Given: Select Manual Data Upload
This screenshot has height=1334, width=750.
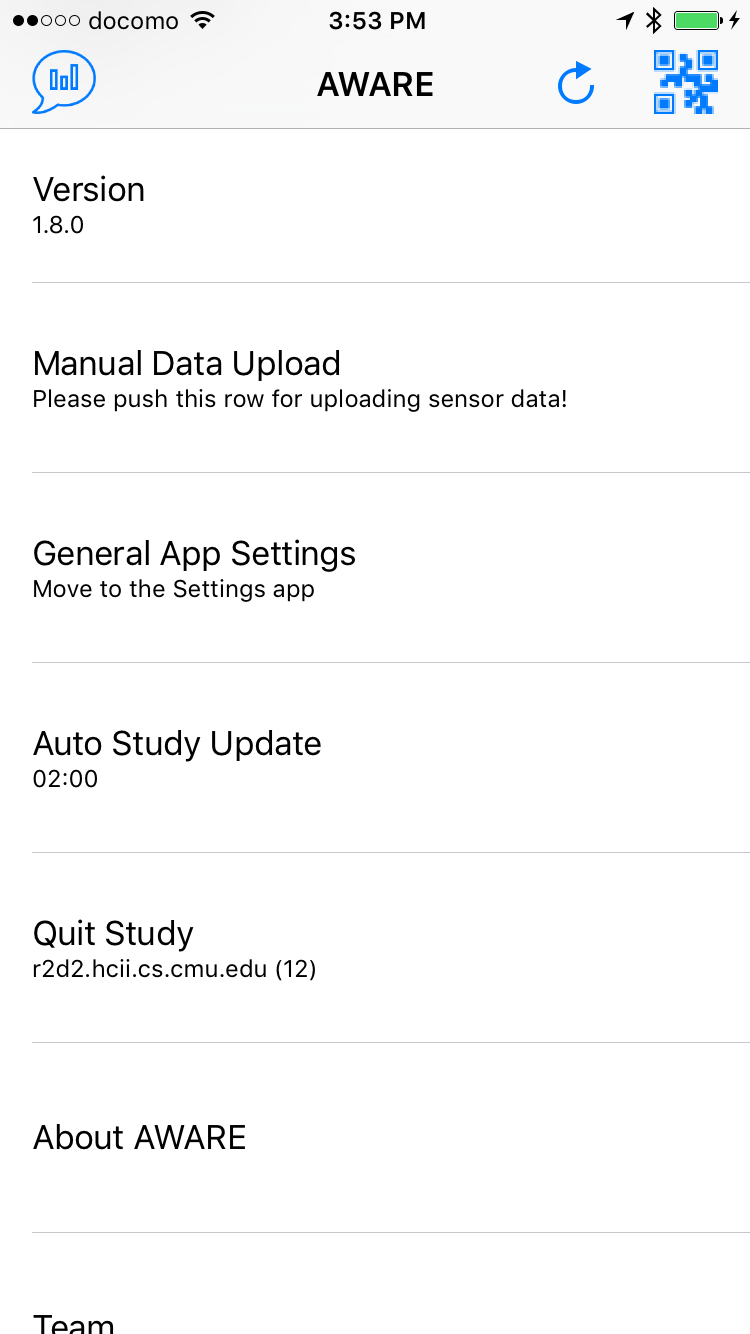Looking at the screenshot, I should click(375, 378).
